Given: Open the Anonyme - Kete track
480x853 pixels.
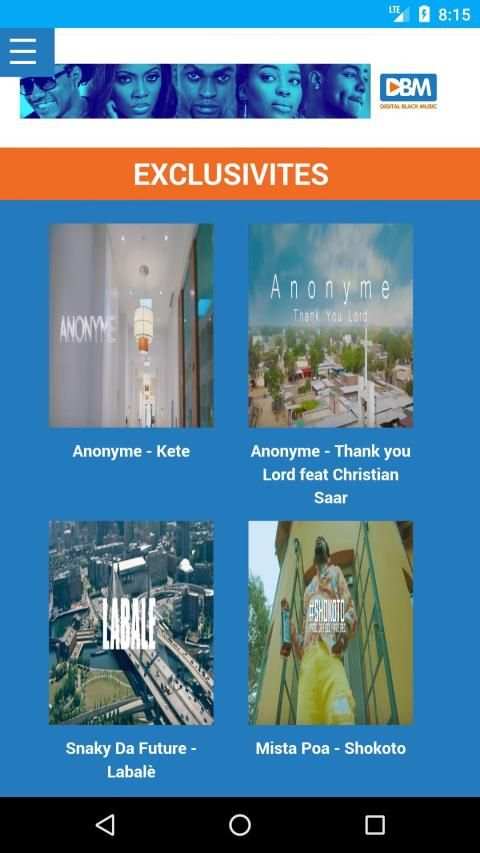Looking at the screenshot, I should point(131,325).
